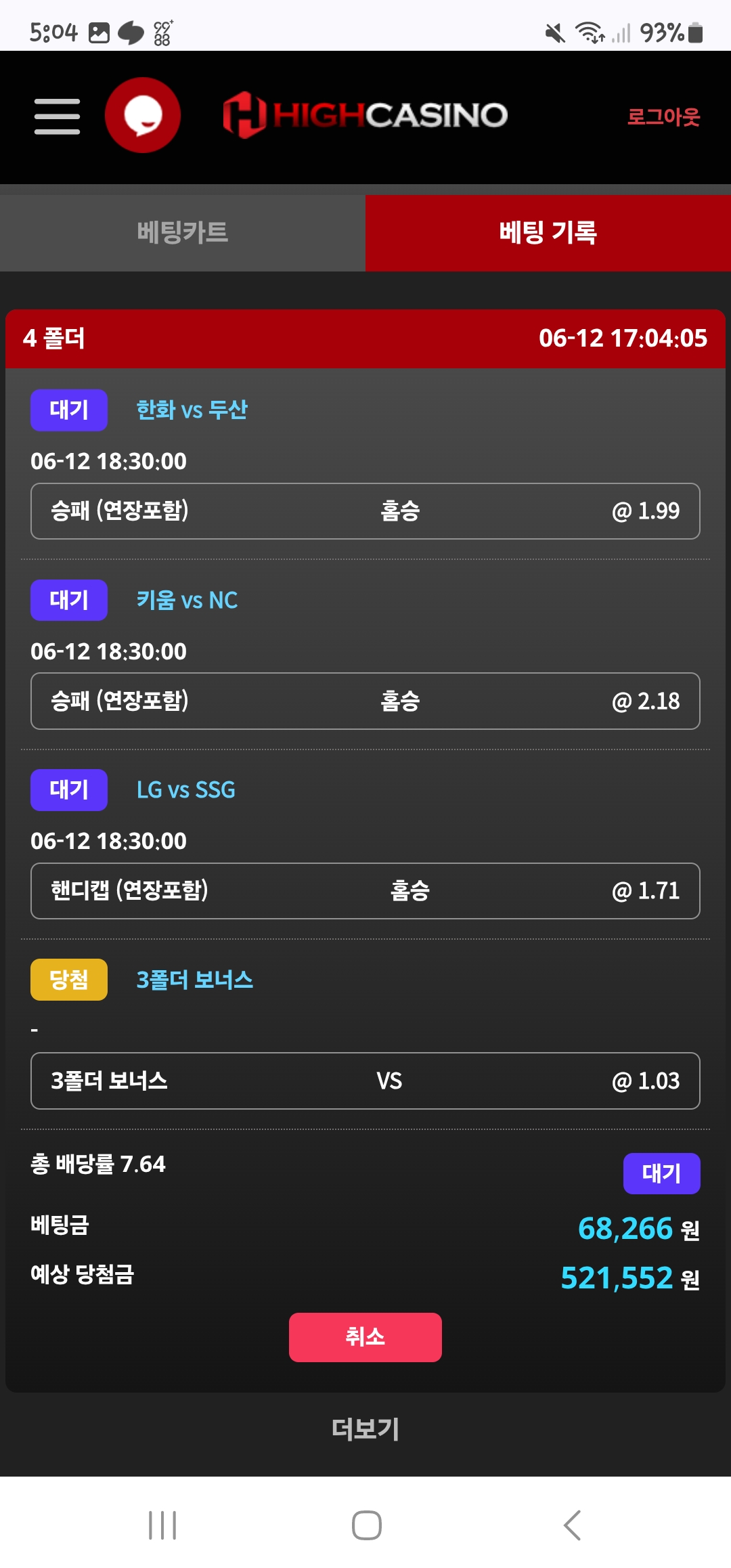Screen dimensions: 731x1568
Task: Cancel the bet with 취소
Action: click(365, 1336)
